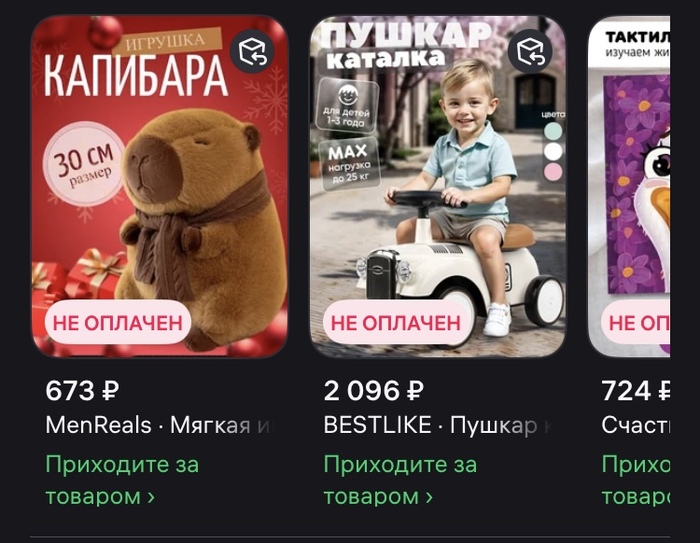Tap return box icon on Пушкар card
Image resolution: width=700 pixels, height=543 pixels.
coord(529,50)
